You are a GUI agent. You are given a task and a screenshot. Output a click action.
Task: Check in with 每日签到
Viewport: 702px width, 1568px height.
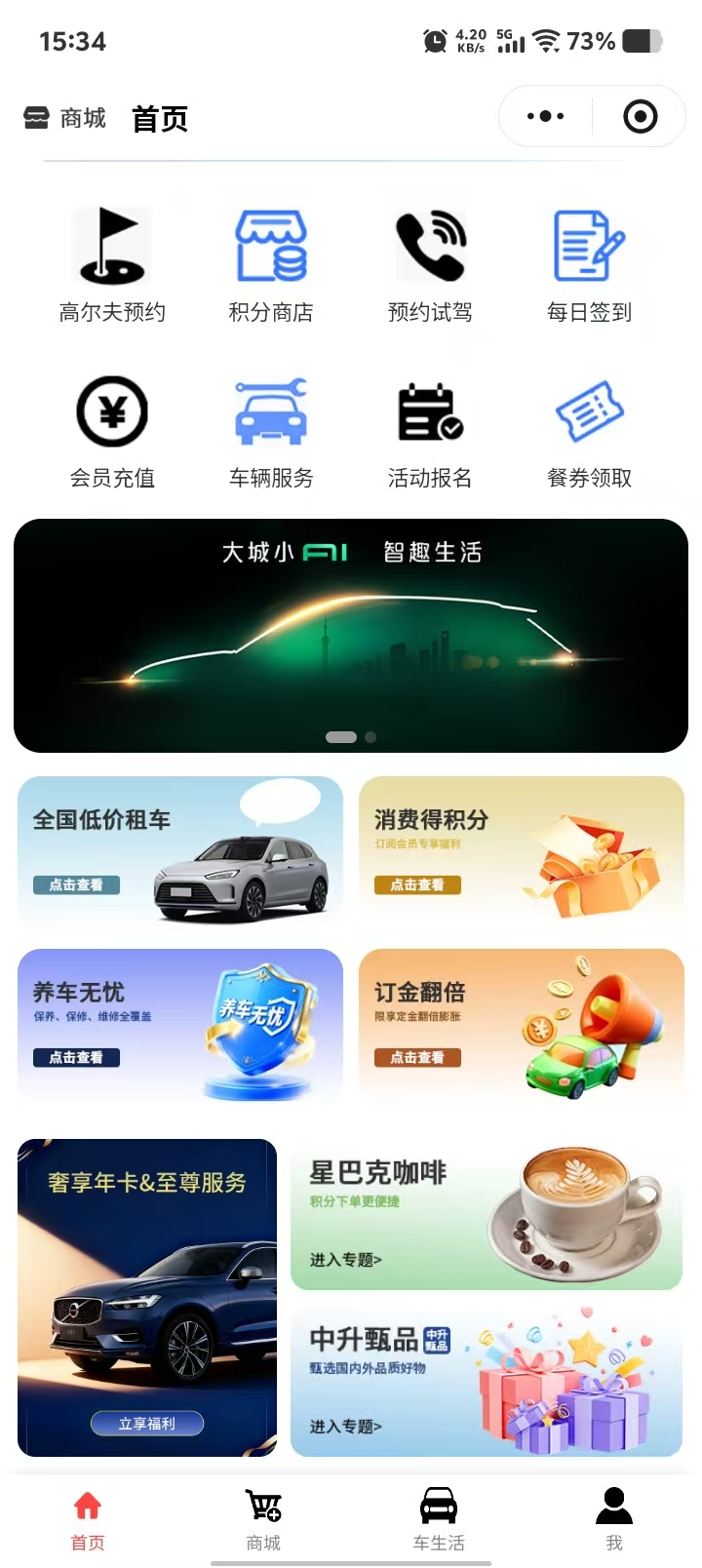[x=589, y=265]
